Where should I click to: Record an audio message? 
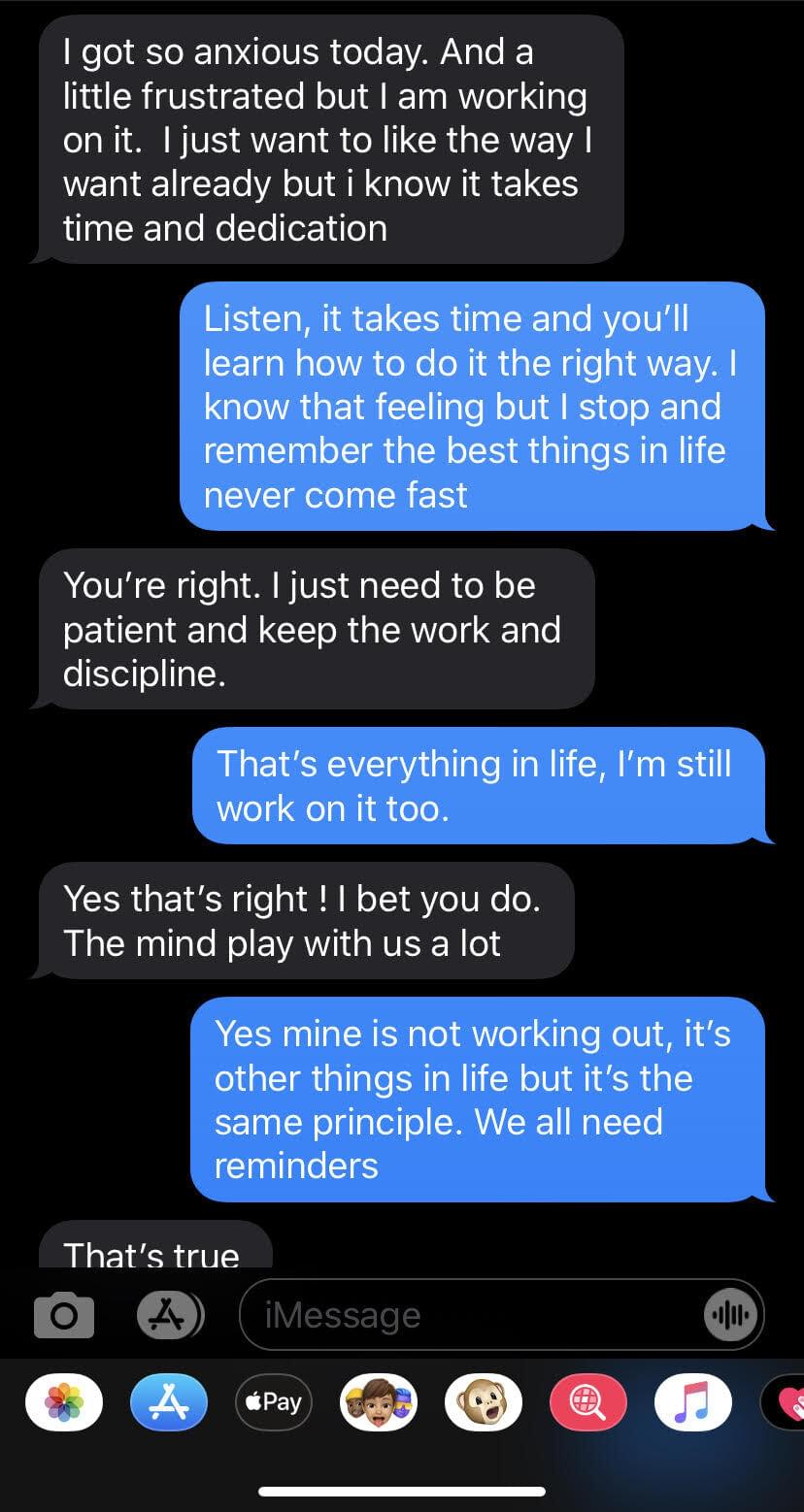pos(729,1316)
